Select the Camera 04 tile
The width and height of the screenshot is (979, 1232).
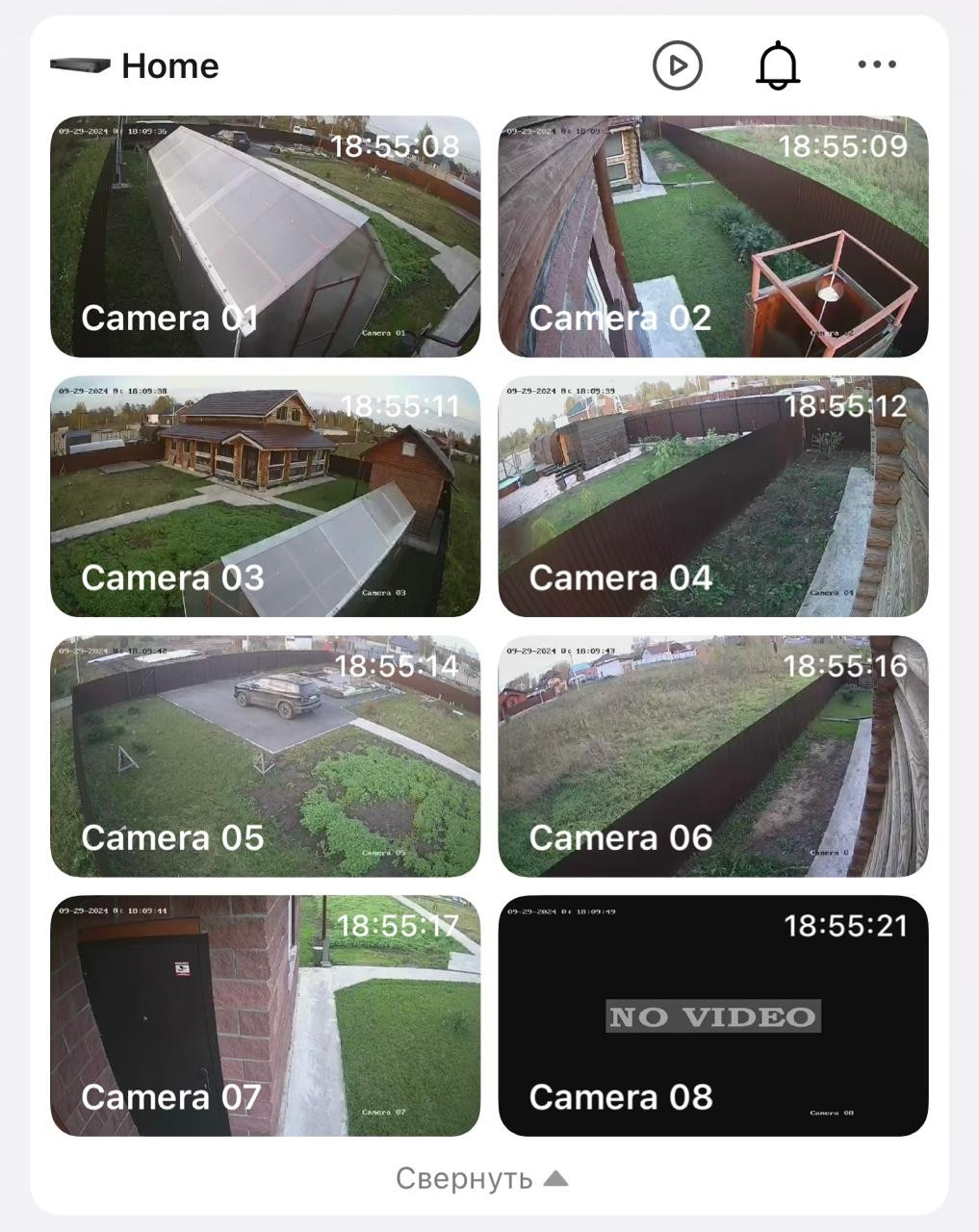[712, 497]
